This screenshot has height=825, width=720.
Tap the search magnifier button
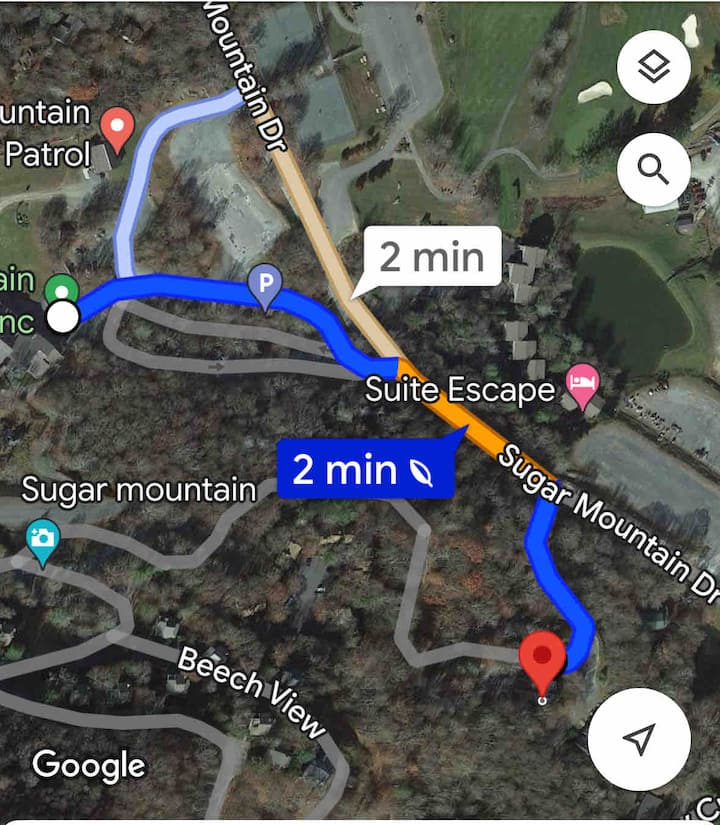653,170
